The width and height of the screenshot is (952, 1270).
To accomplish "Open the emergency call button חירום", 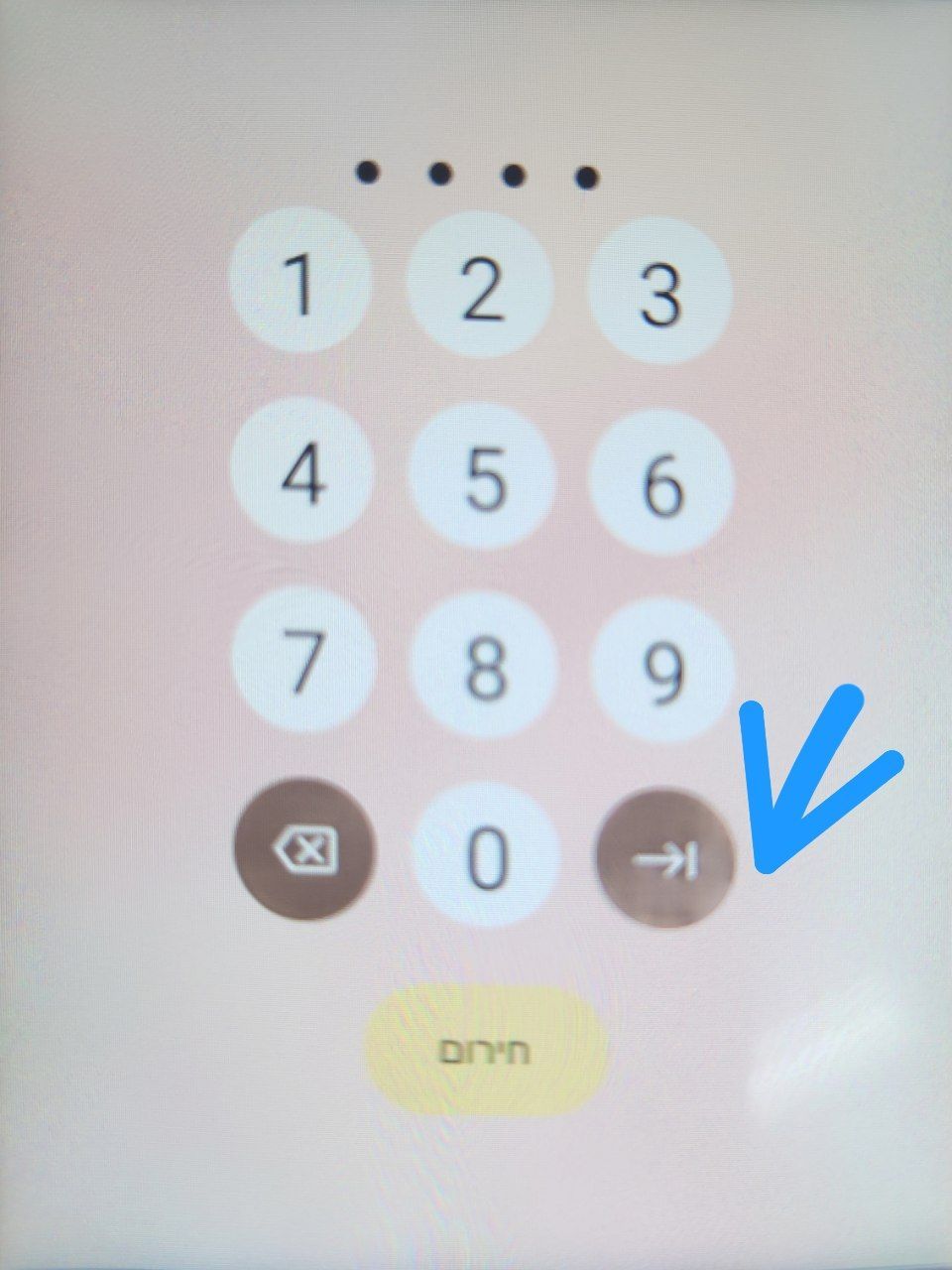I will (x=486, y=1052).
